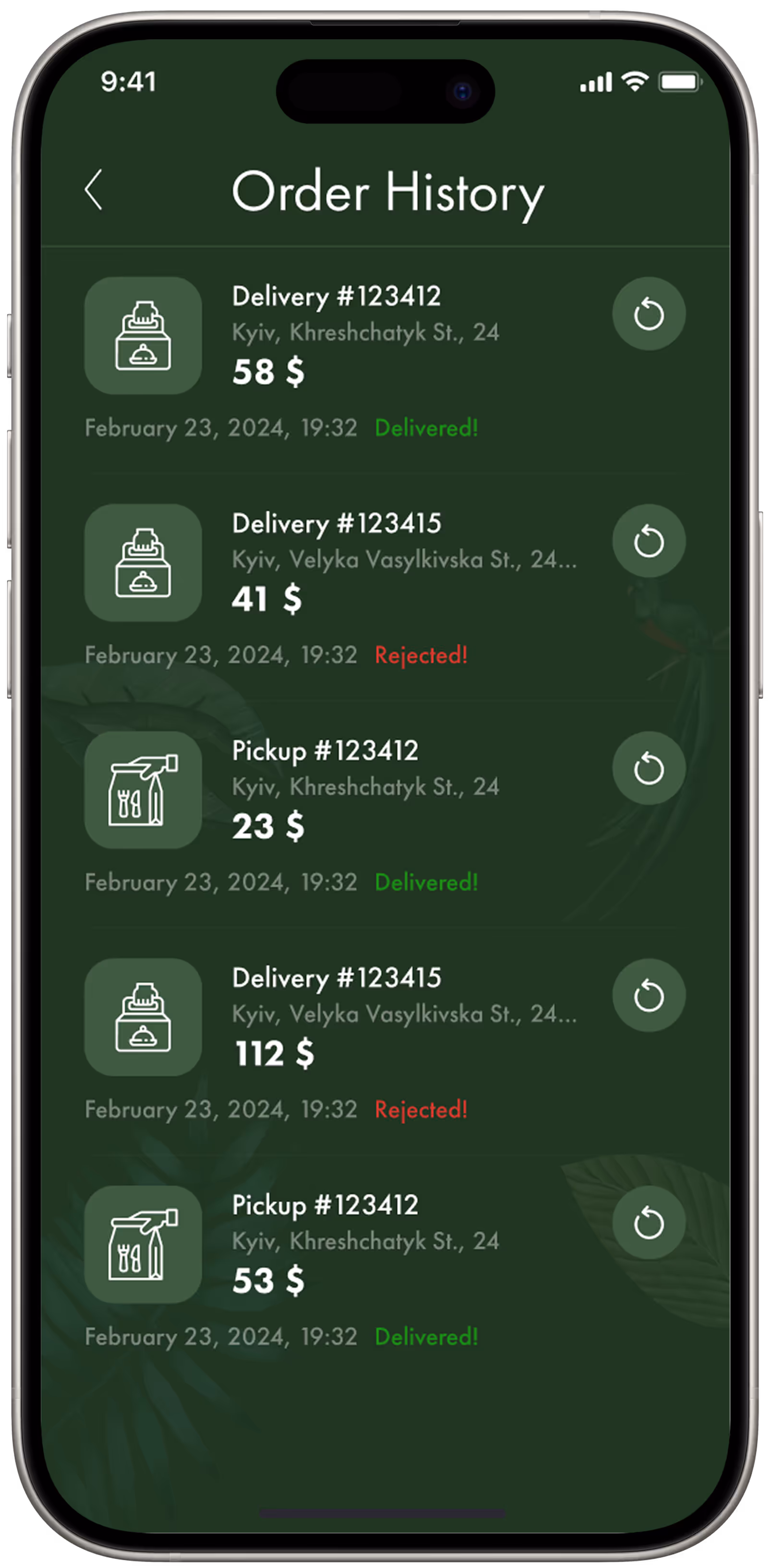Screen dimensions: 770x1568
Task: View the 53 $ pickup order details
Action: pos(325,1205)
